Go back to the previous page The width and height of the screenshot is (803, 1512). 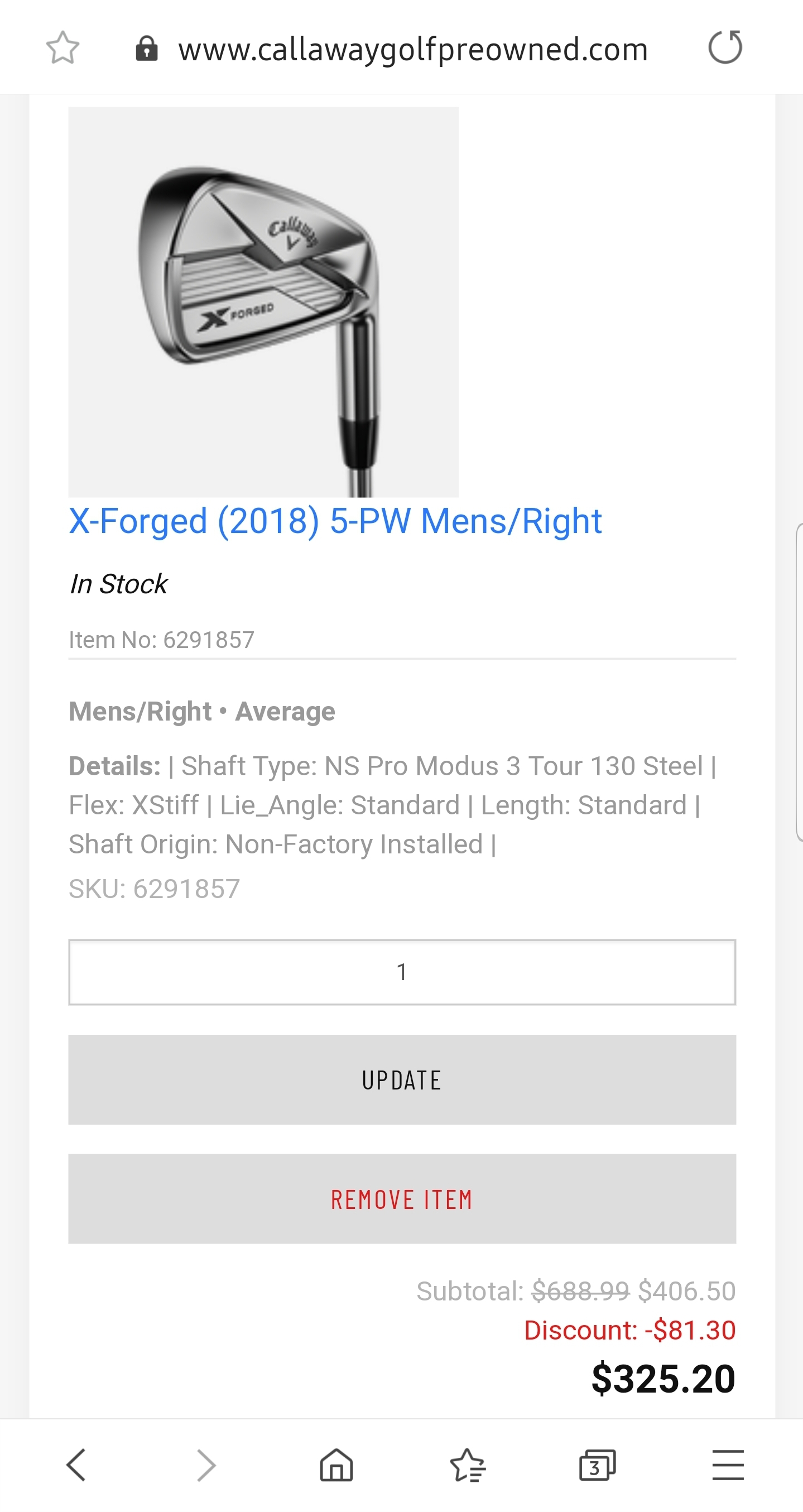point(77,1465)
